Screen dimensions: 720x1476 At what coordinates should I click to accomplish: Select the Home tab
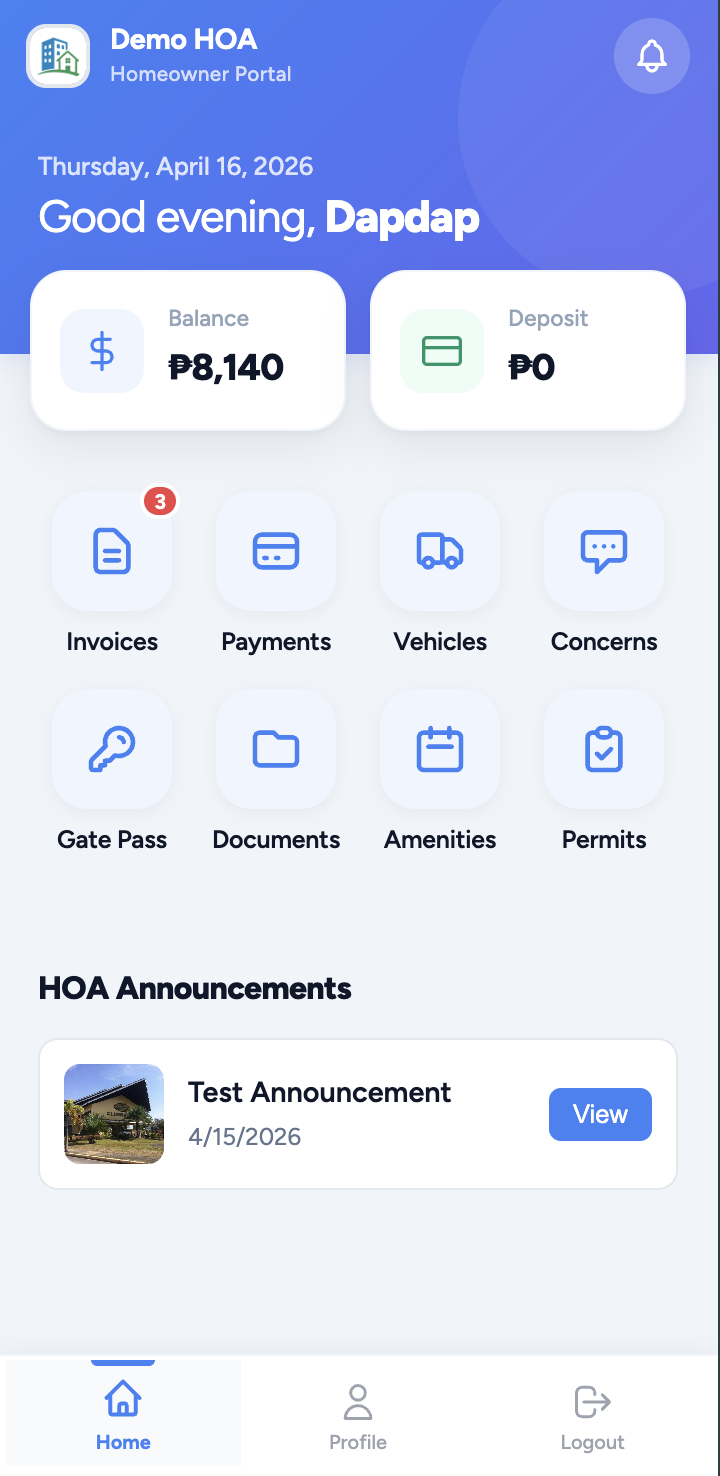123,1411
